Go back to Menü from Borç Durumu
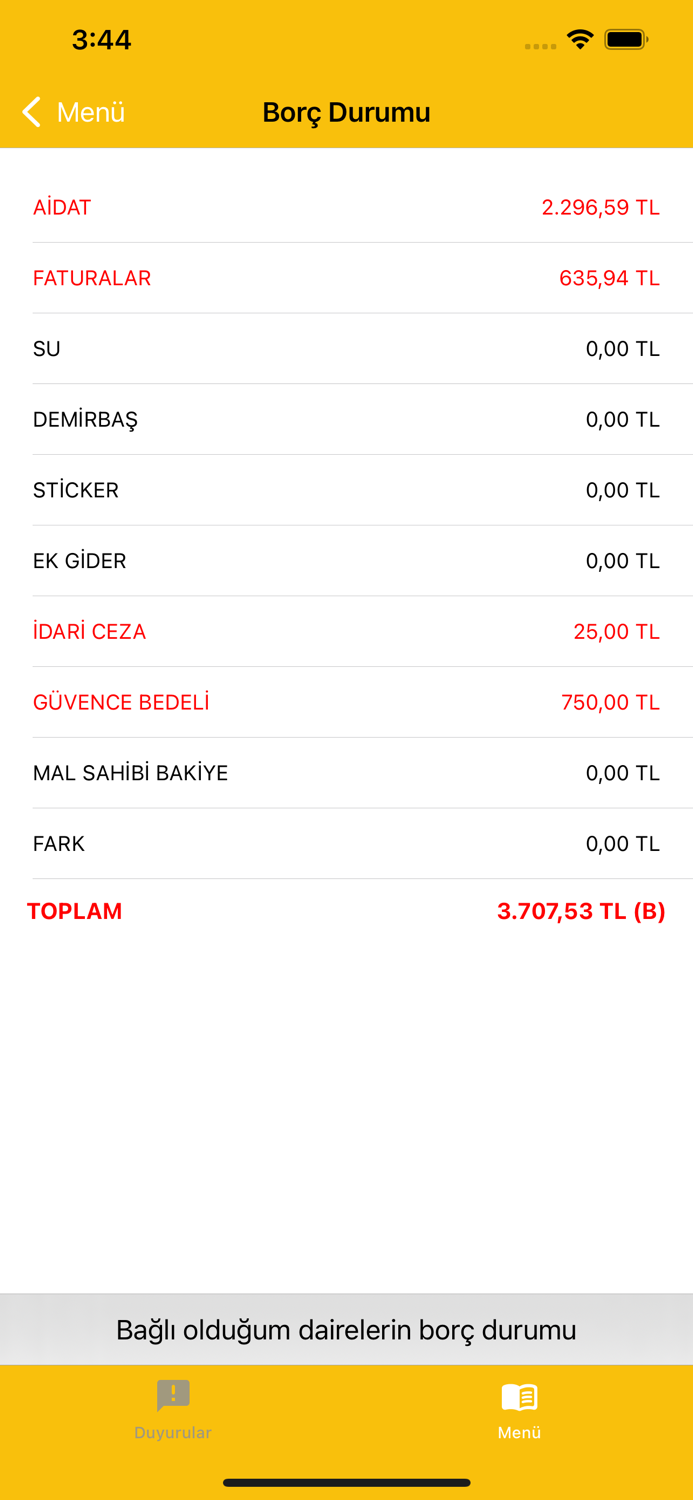 click(74, 112)
